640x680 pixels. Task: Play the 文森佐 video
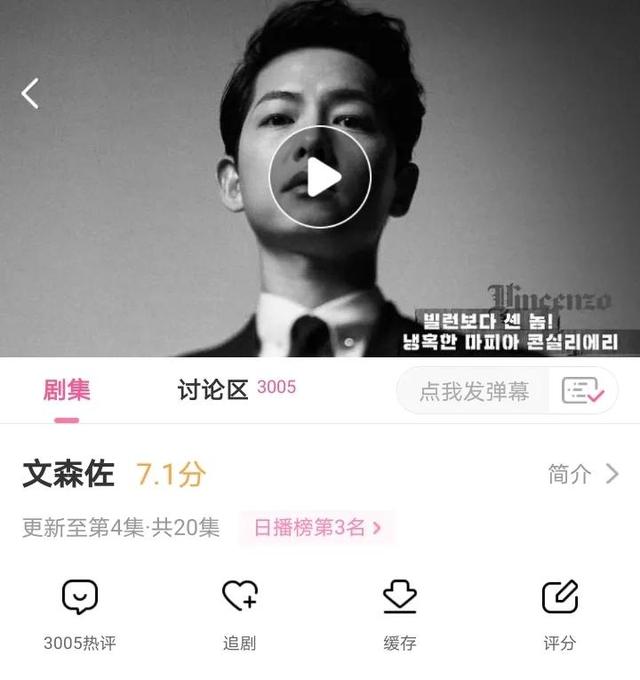(320, 178)
